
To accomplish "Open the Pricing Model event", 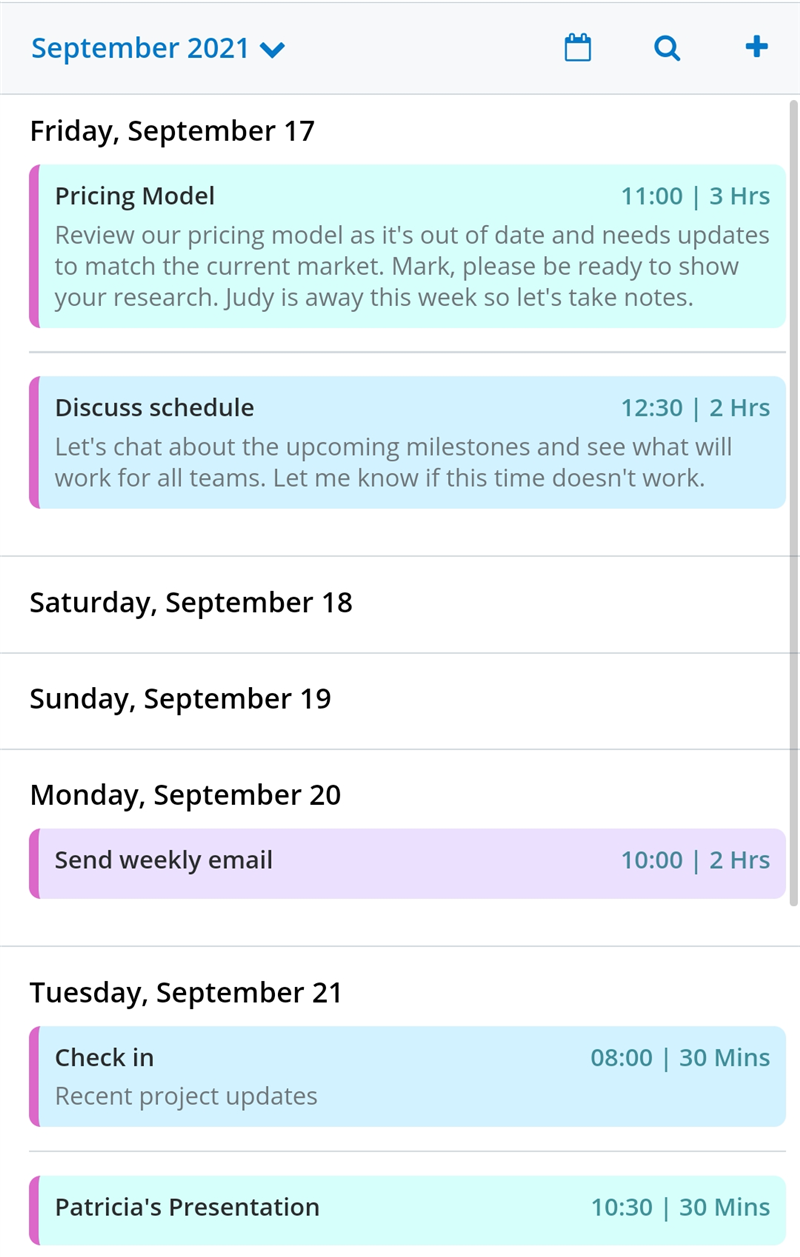I will click(x=410, y=246).
